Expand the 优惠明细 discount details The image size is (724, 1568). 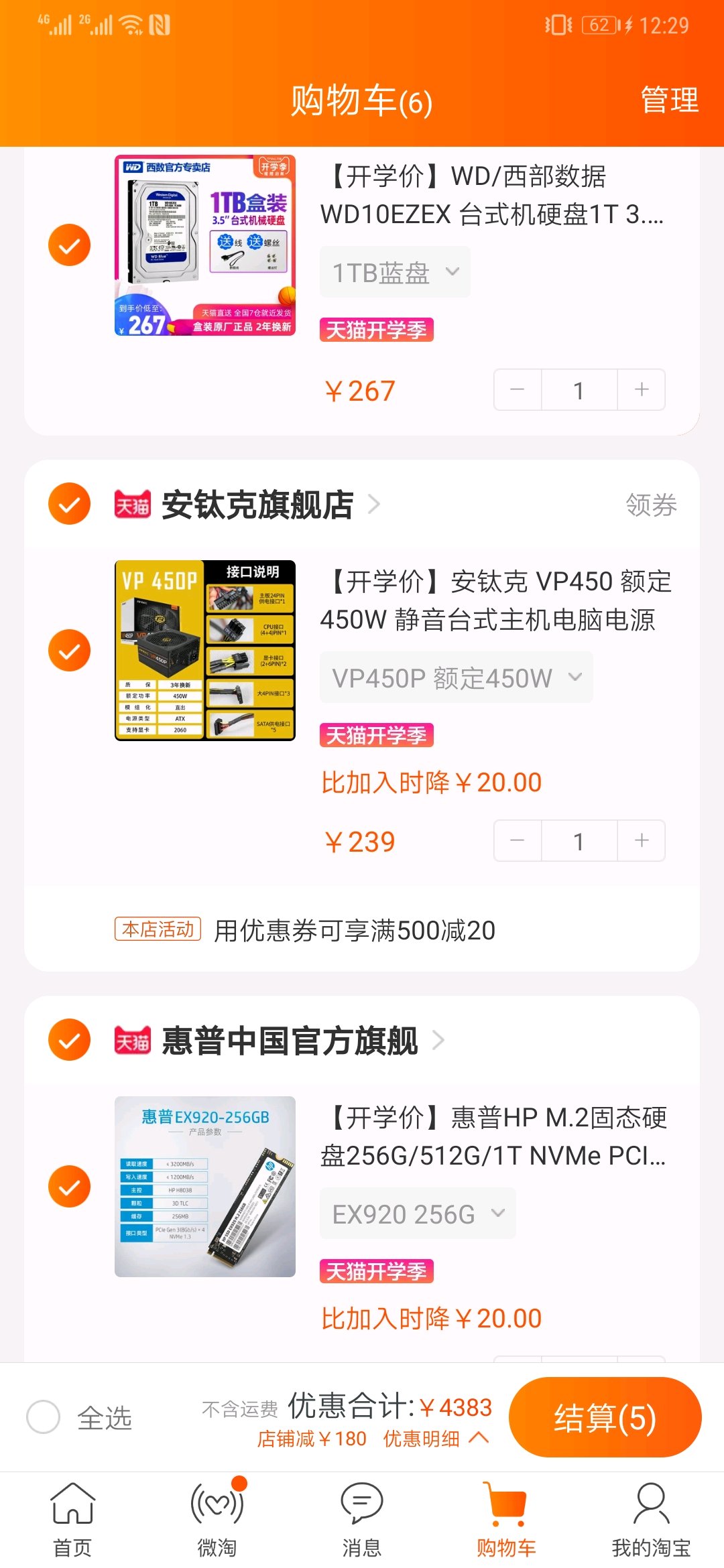pos(436,1439)
